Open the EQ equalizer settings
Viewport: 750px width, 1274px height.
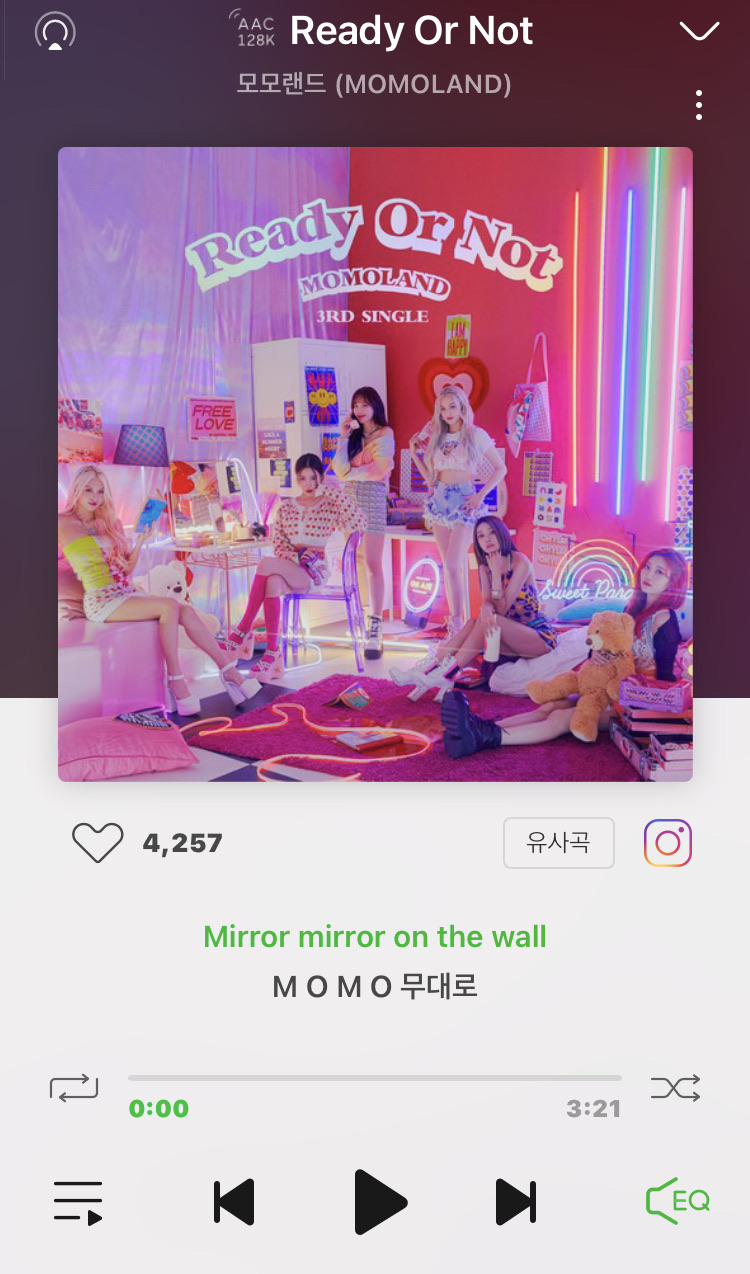click(678, 1201)
